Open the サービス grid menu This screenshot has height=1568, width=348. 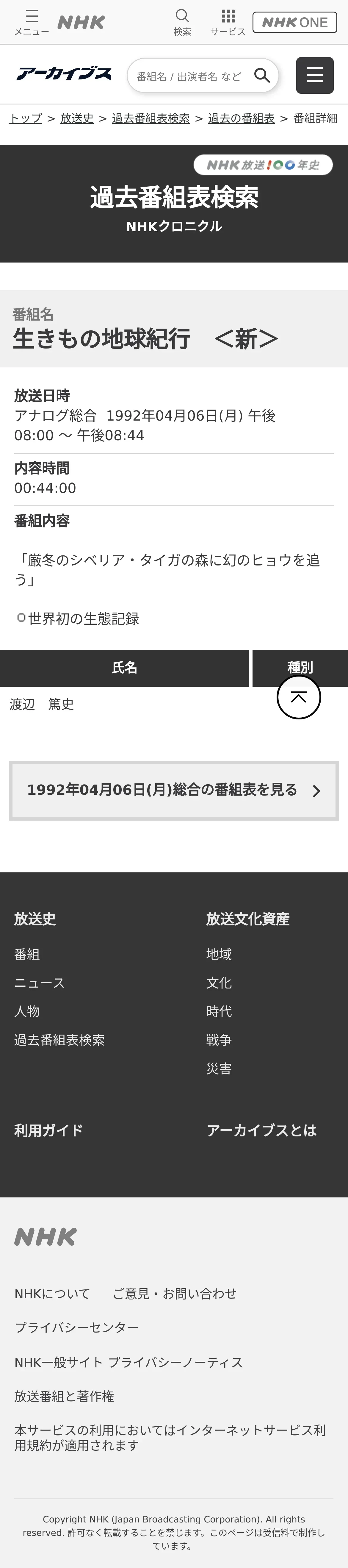228,23
